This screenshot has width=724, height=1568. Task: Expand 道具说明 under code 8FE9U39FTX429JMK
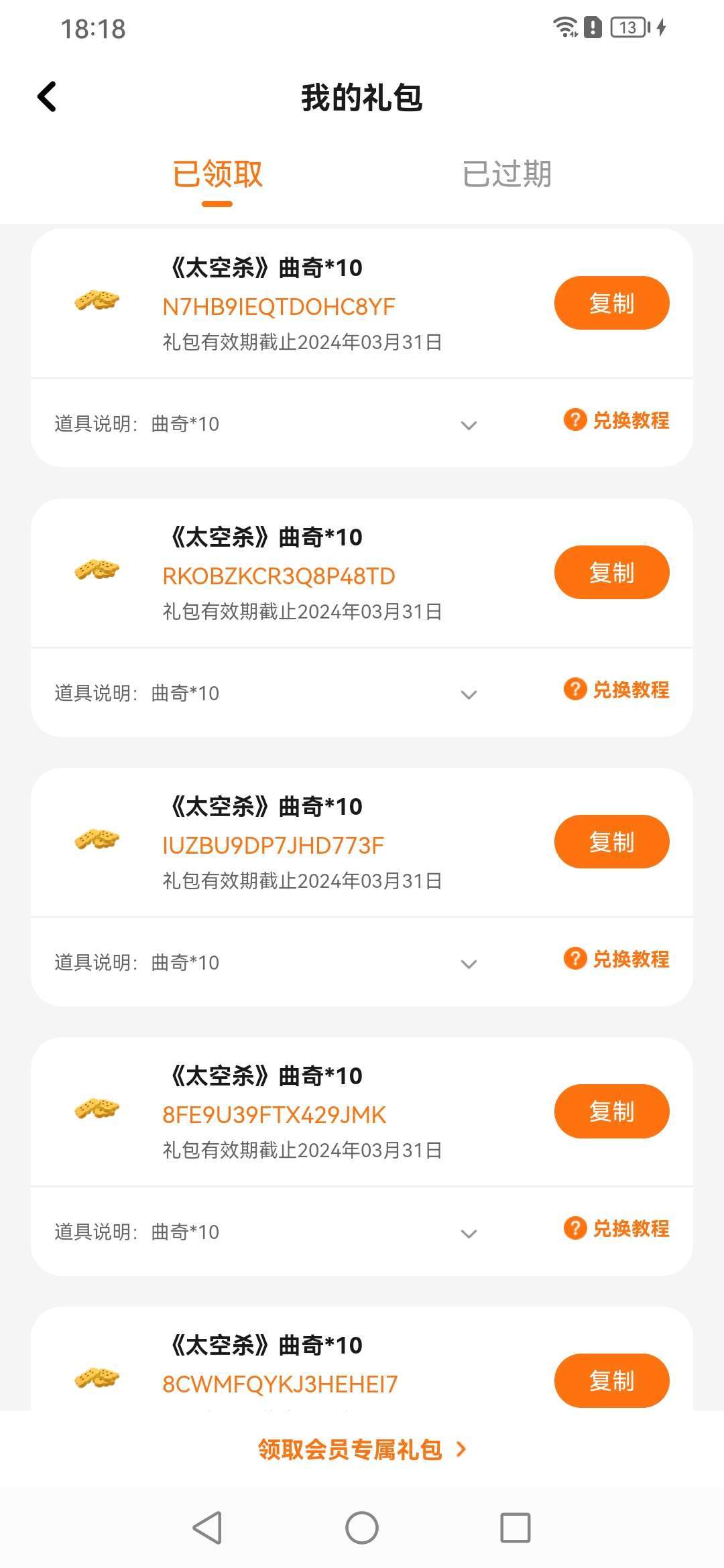469,1233
